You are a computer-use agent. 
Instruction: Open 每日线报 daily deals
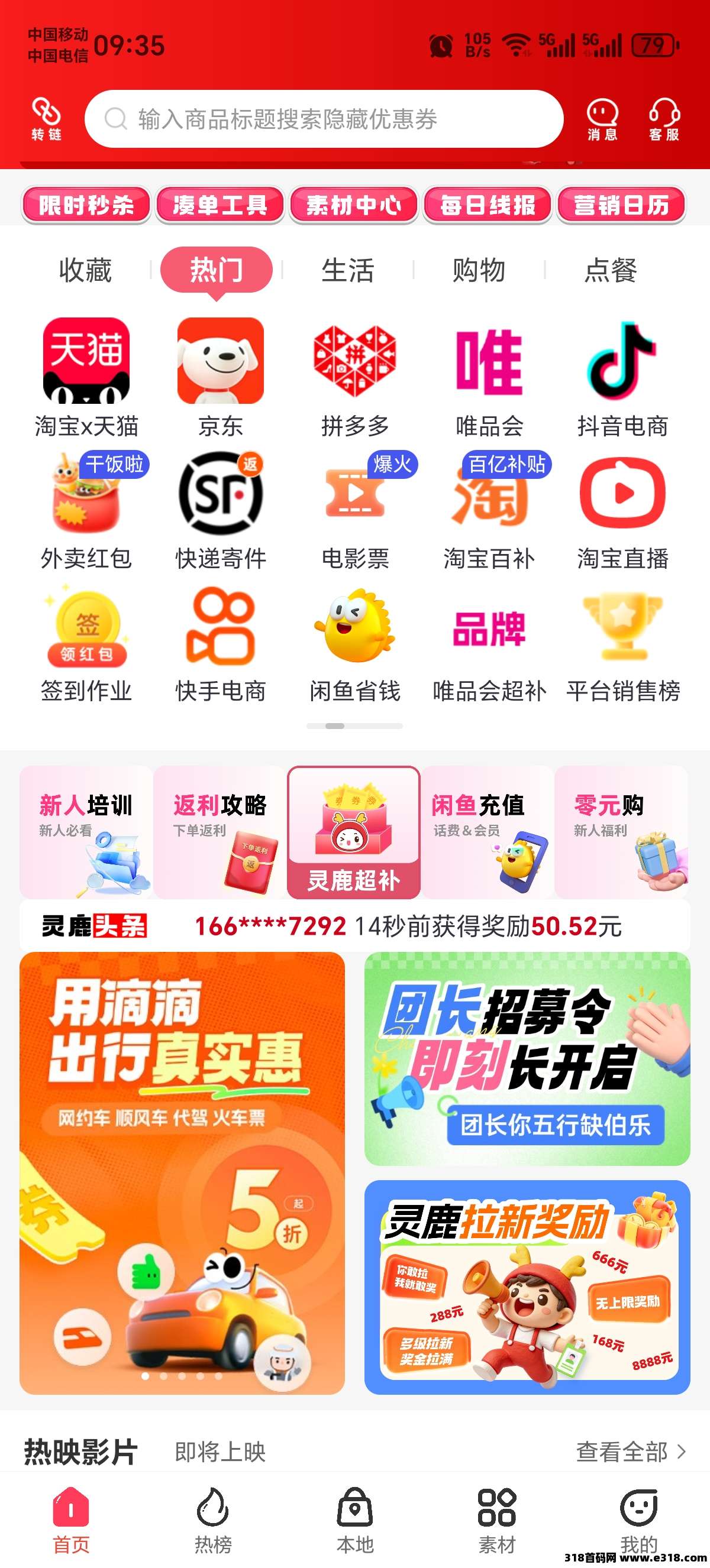pyautogui.click(x=488, y=205)
